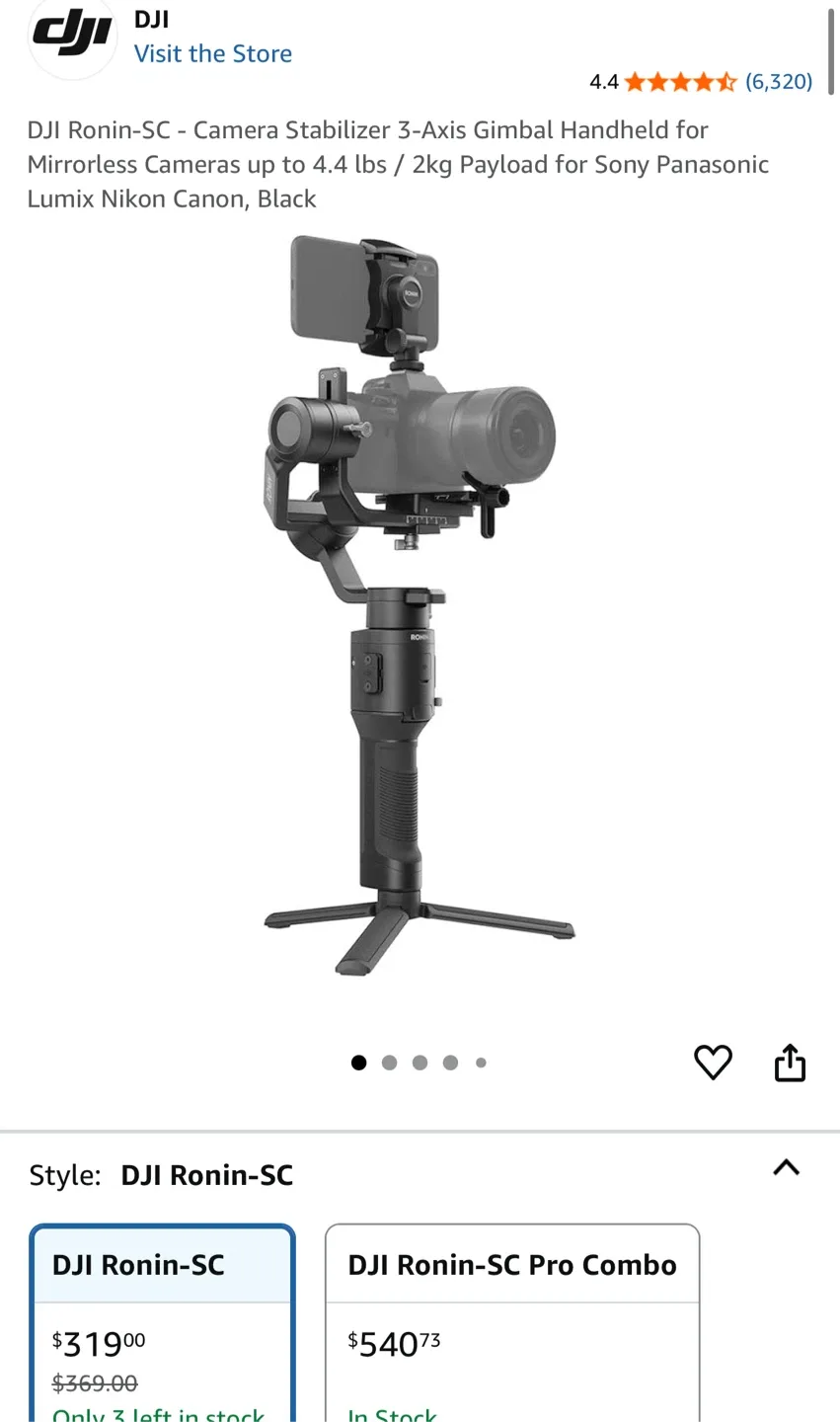Click the chevron next to Style options
This screenshot has height=1422, width=840.
coord(786,1168)
